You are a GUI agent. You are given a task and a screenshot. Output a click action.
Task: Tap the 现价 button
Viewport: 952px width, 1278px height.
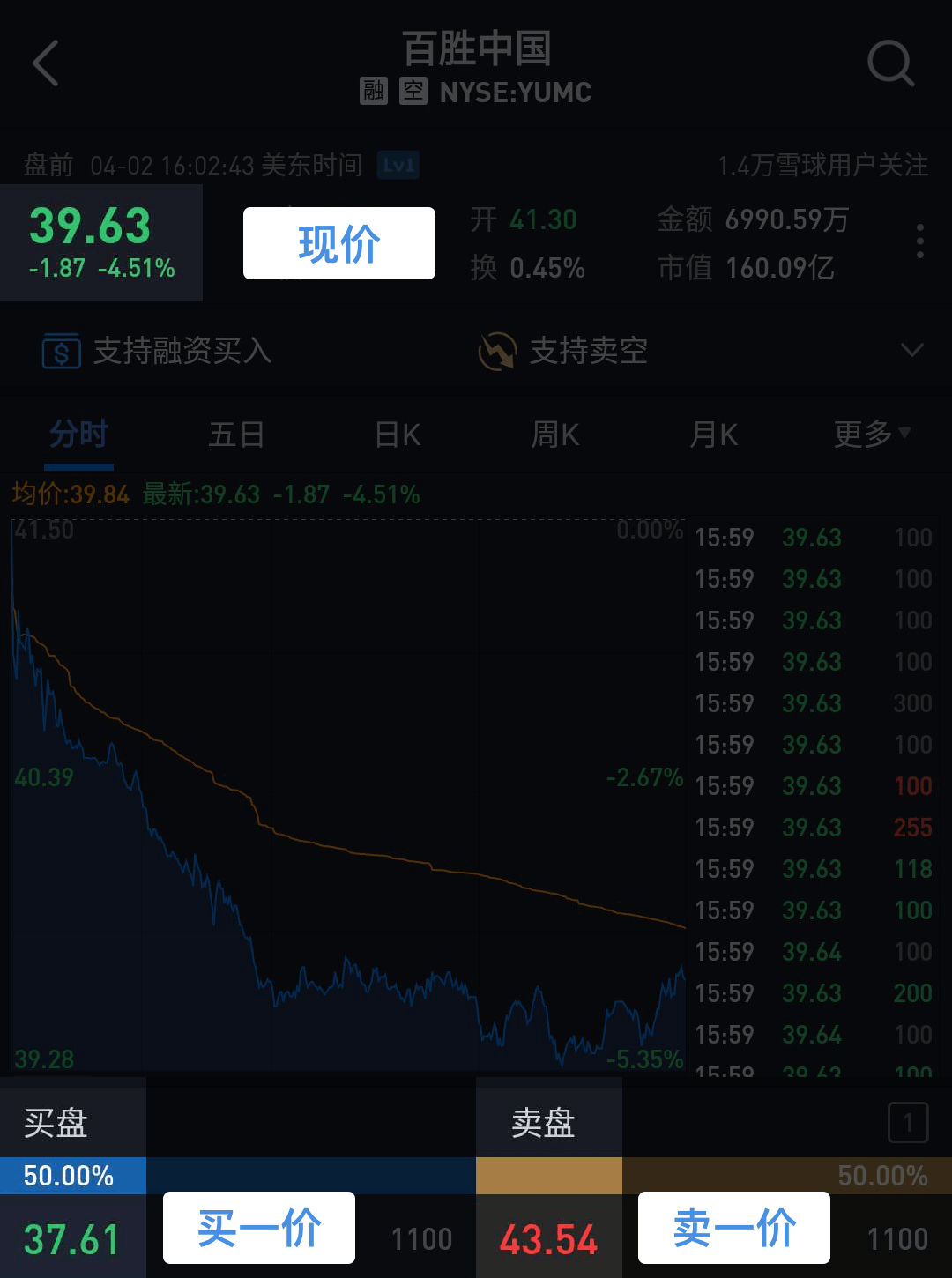[x=339, y=244]
